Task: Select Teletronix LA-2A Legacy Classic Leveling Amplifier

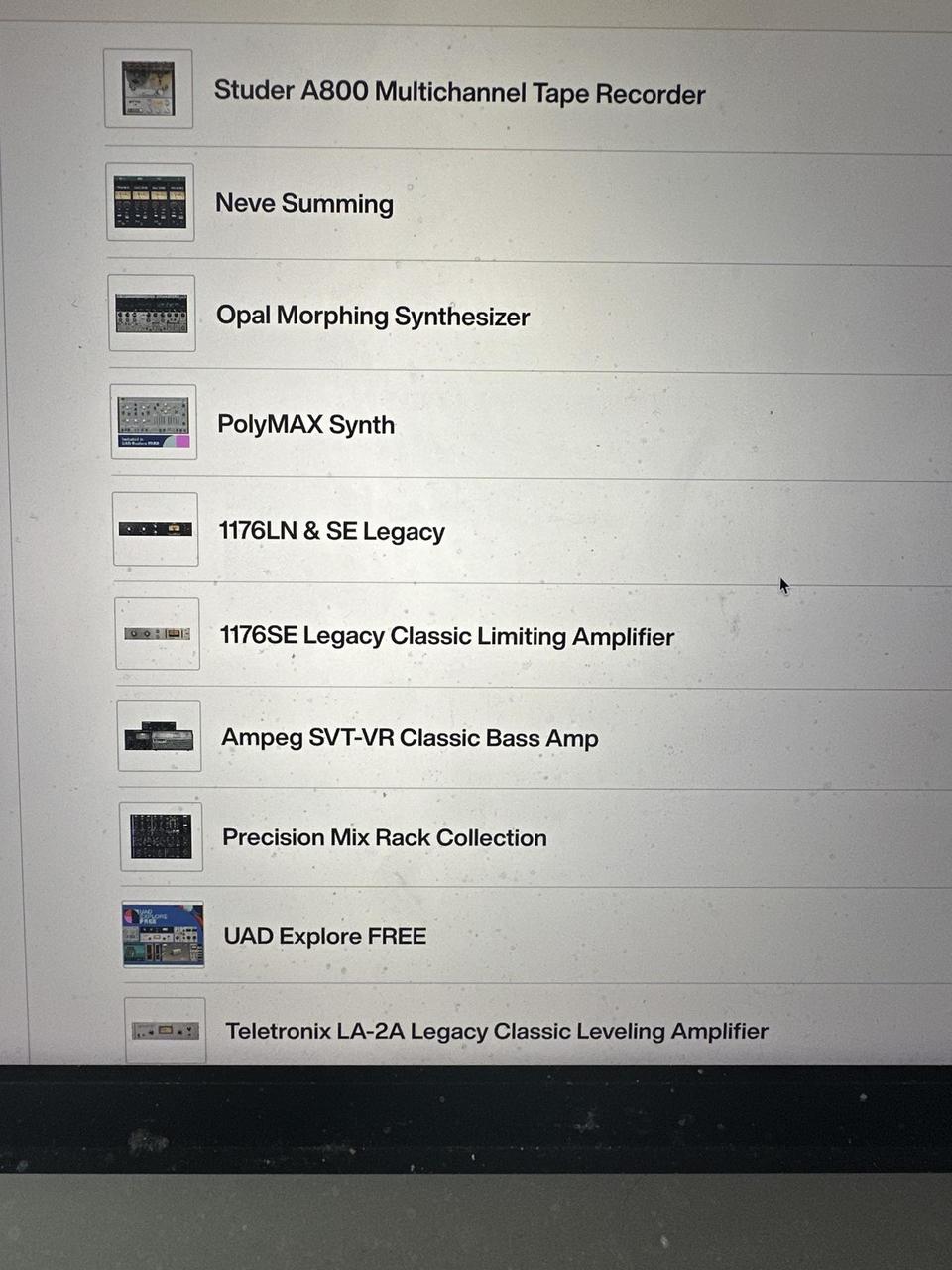Action: click(496, 1031)
